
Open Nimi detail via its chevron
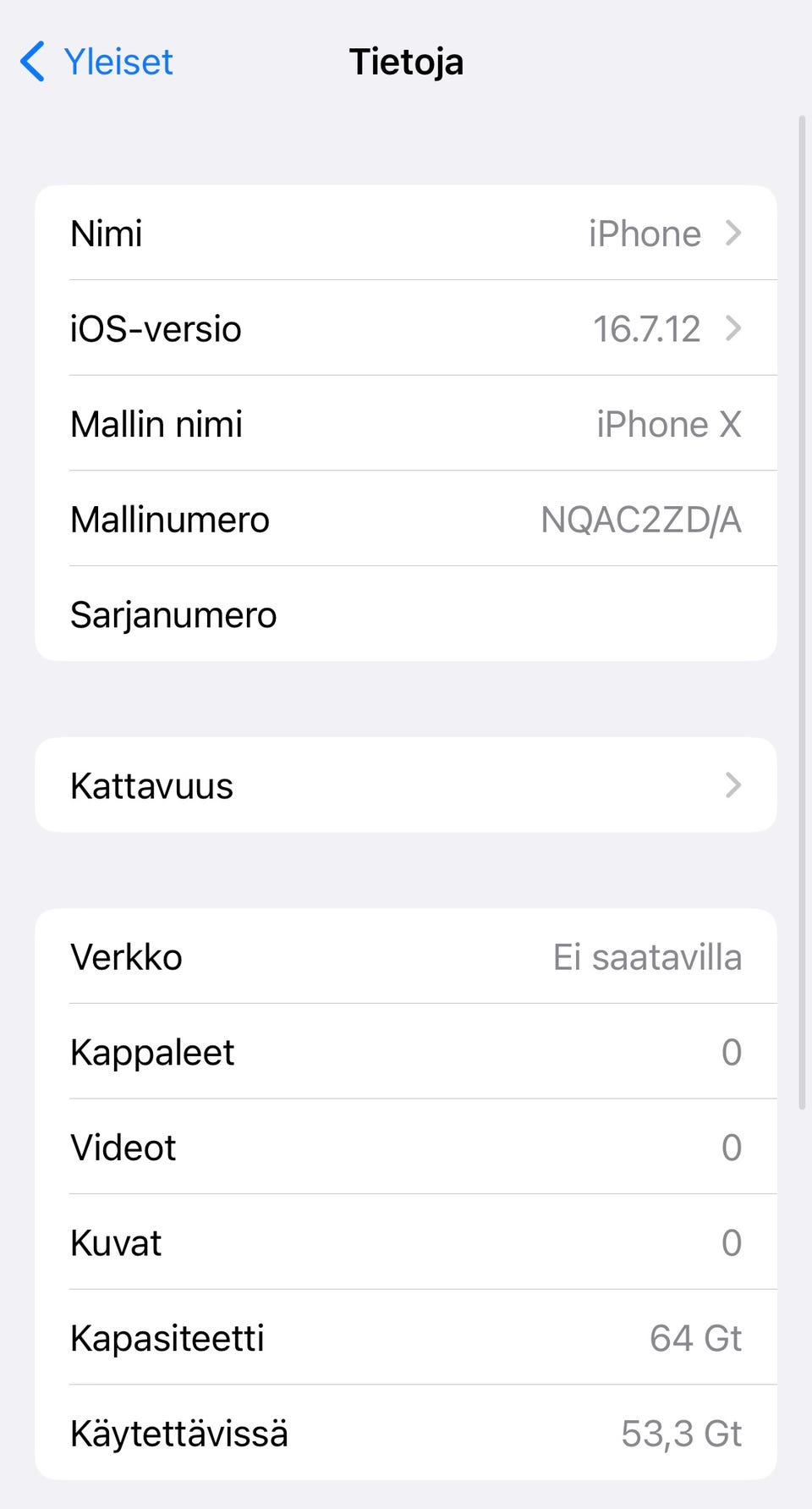point(735,233)
